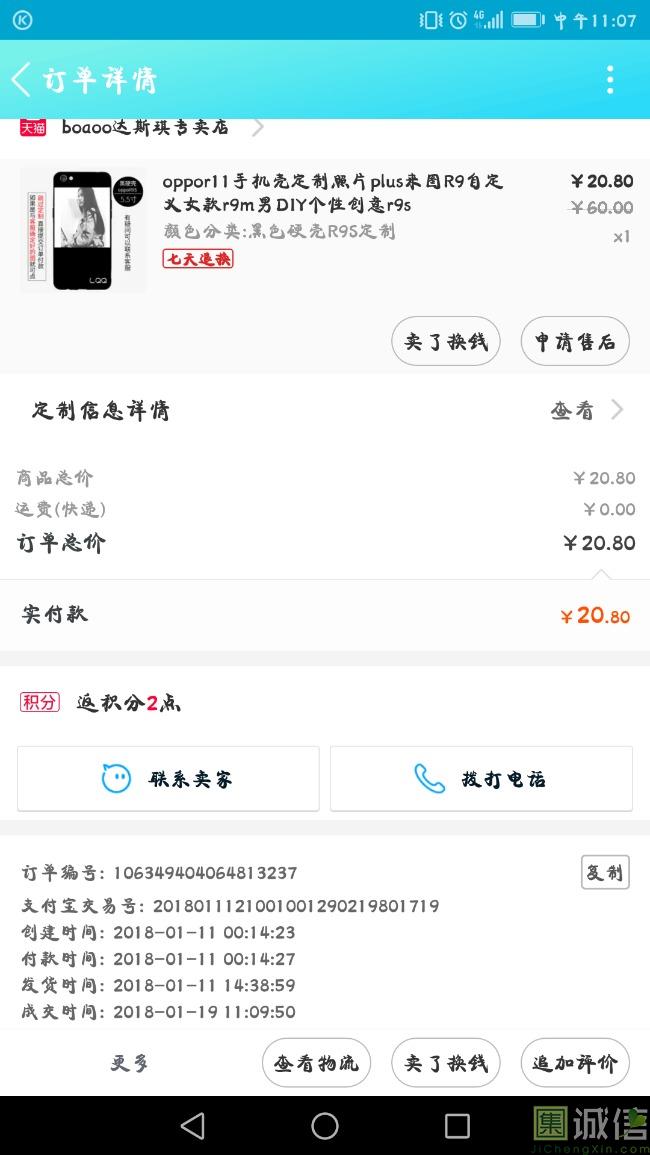Call the seller with 拨打电话
The width and height of the screenshot is (650, 1155).
click(481, 779)
